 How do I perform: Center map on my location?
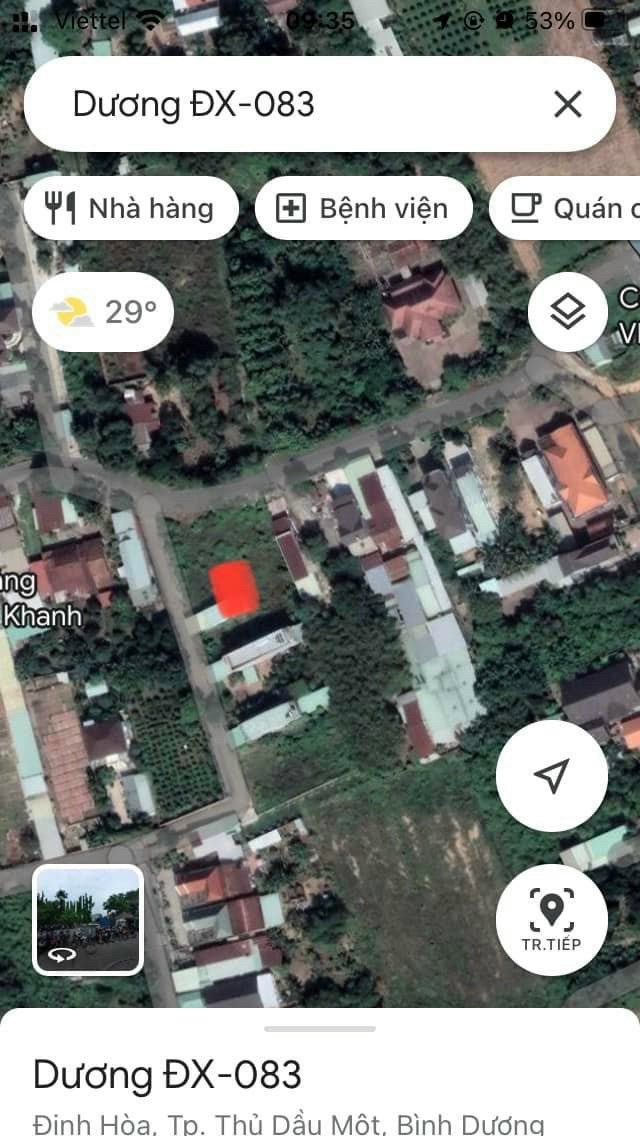coord(552,776)
